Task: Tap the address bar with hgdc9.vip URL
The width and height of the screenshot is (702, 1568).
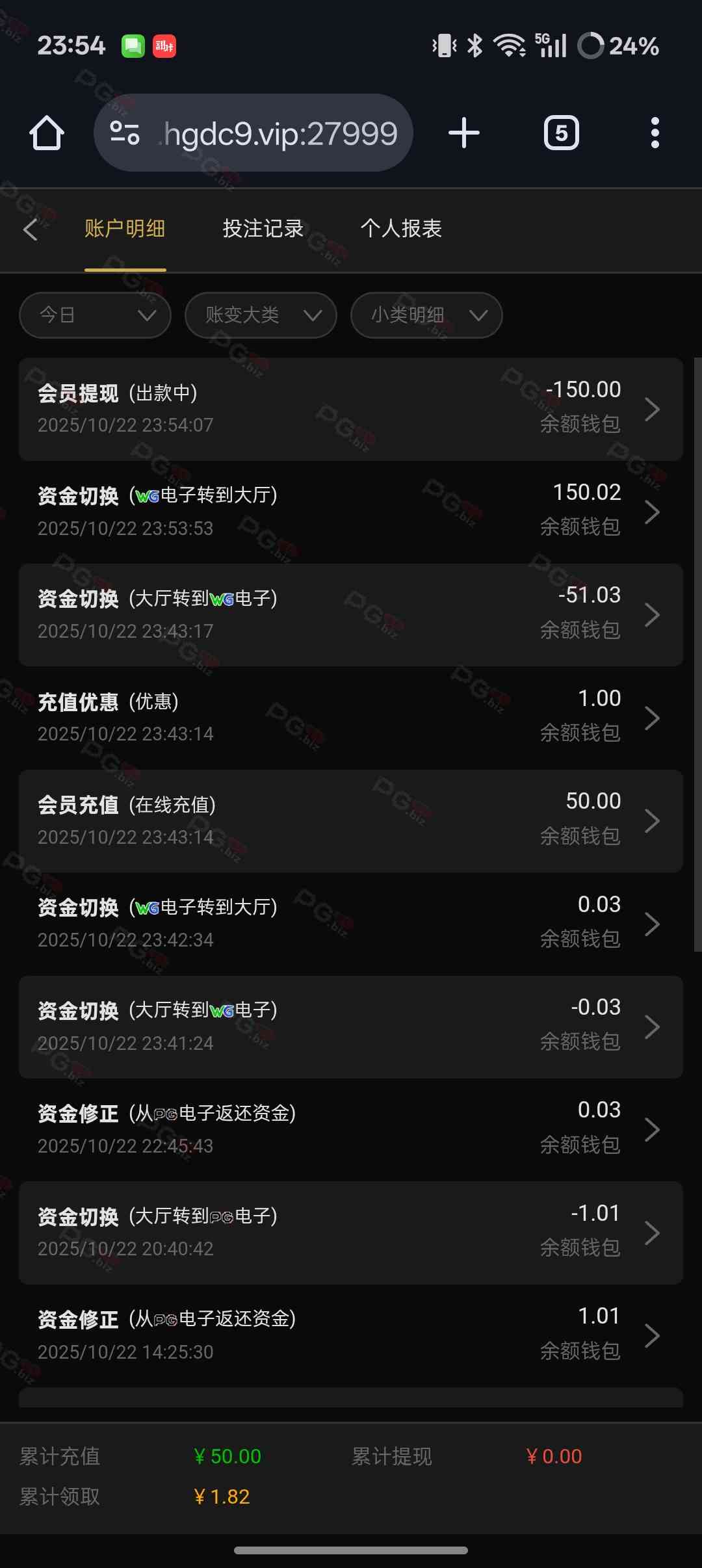Action: pyautogui.click(x=253, y=133)
